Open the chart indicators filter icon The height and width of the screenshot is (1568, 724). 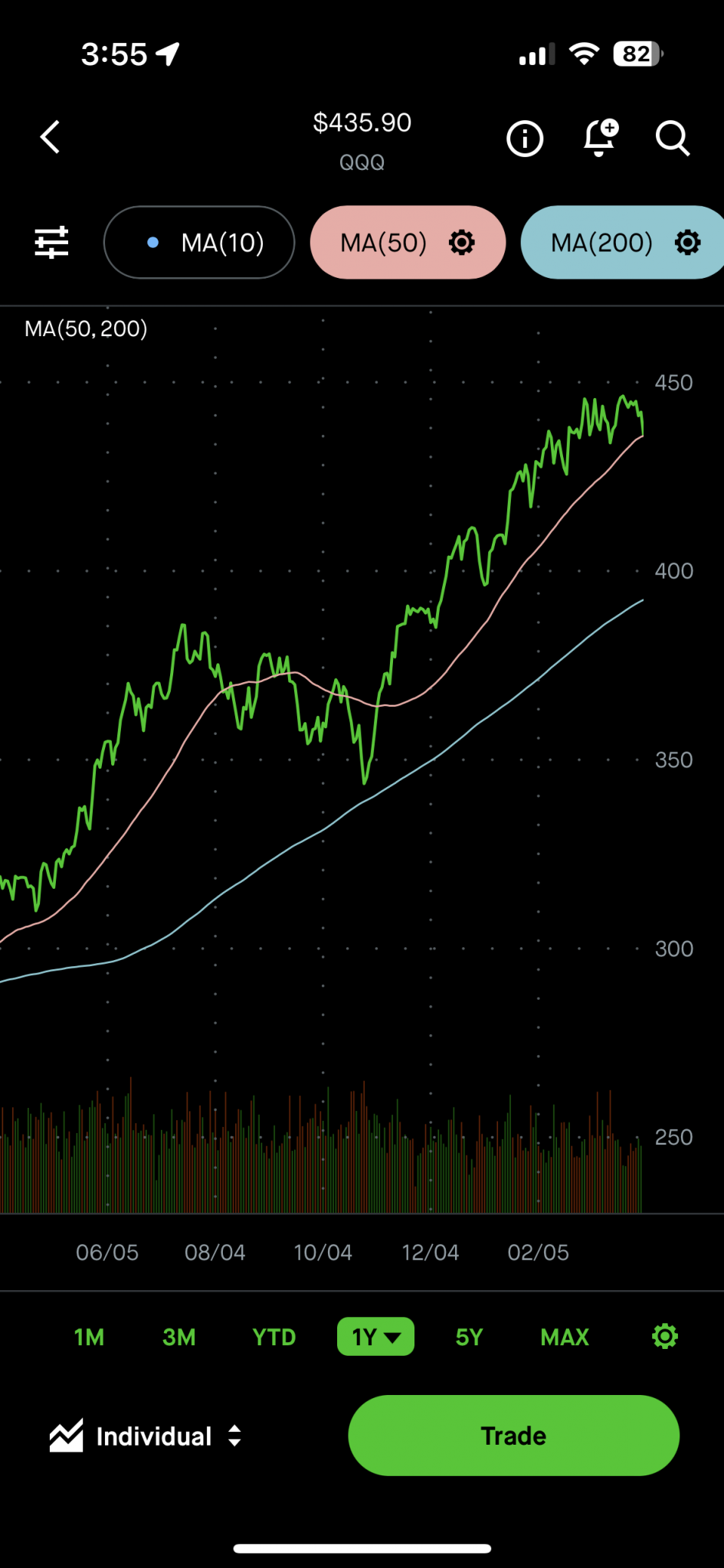point(52,243)
